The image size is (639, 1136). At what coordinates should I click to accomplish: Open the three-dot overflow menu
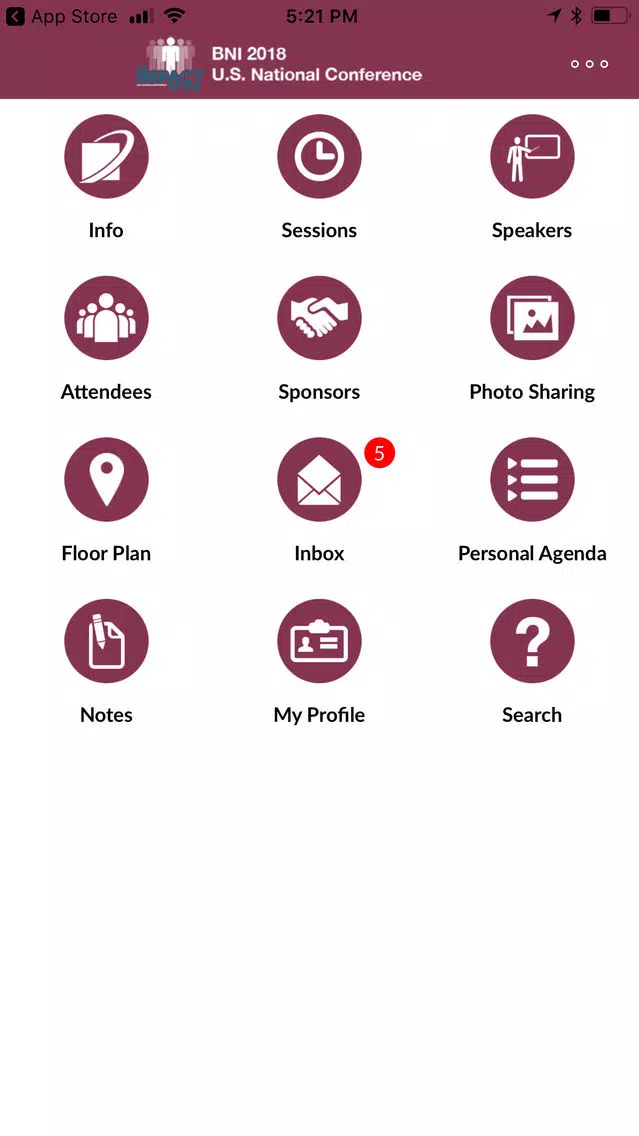coord(589,64)
